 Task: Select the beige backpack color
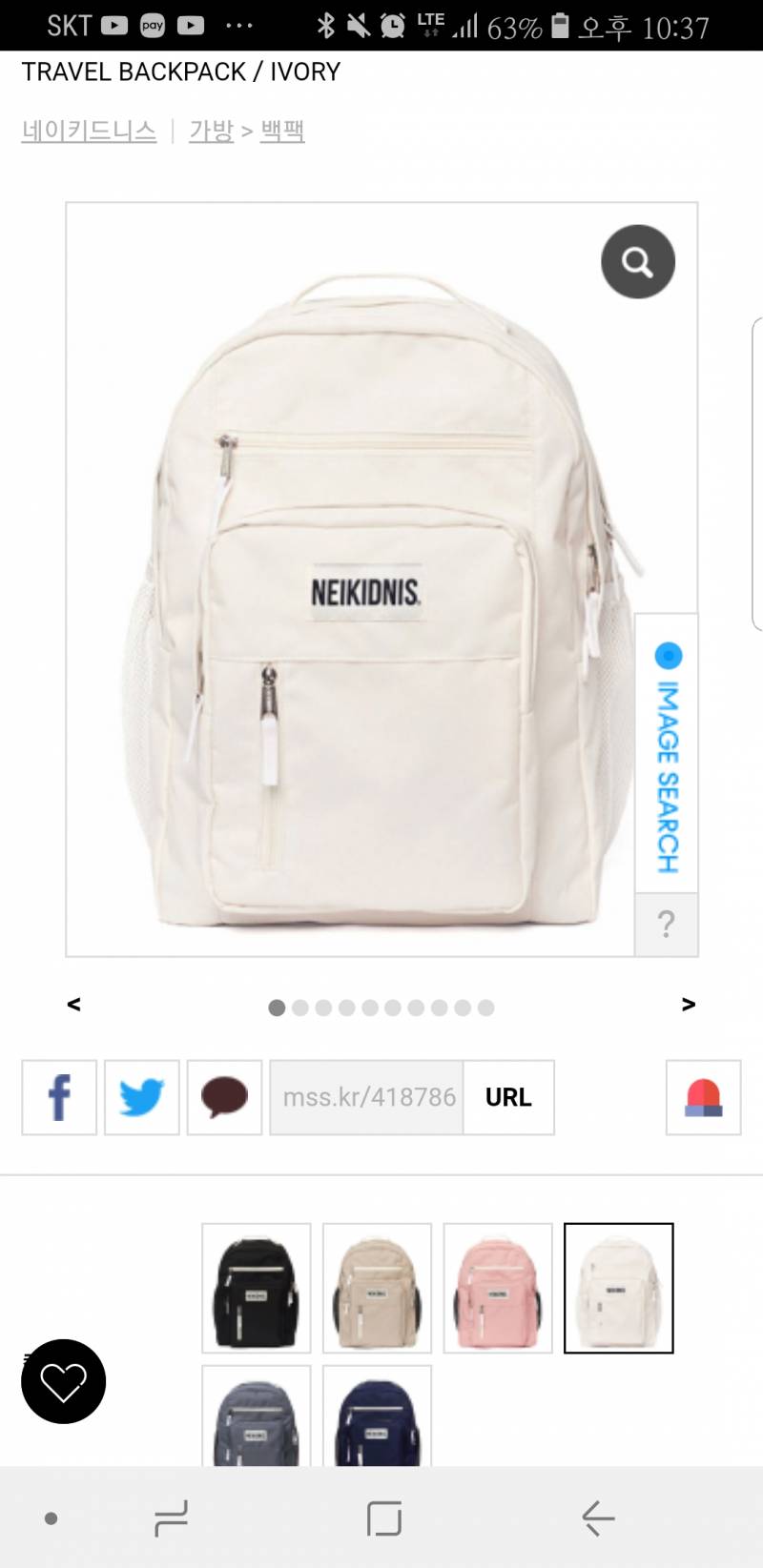[377, 1288]
